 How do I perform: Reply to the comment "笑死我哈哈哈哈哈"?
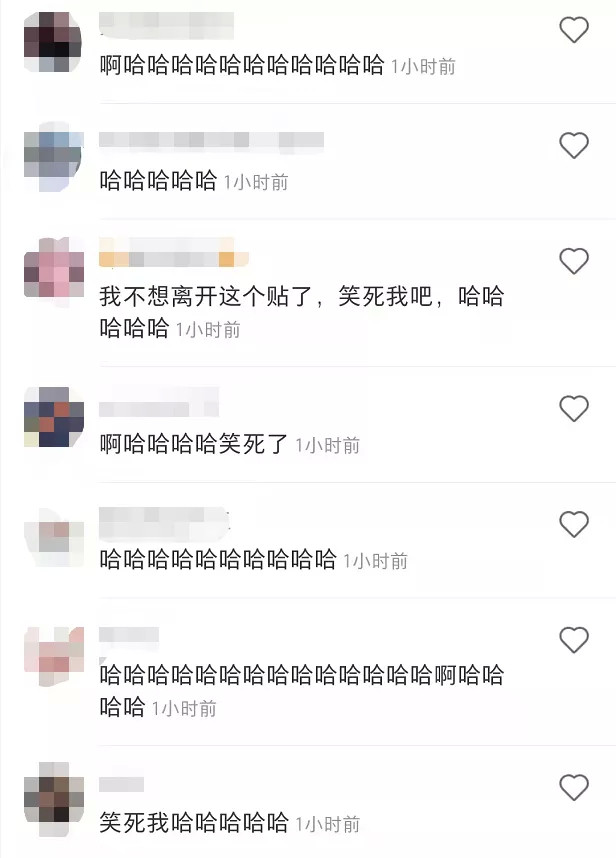193,823
